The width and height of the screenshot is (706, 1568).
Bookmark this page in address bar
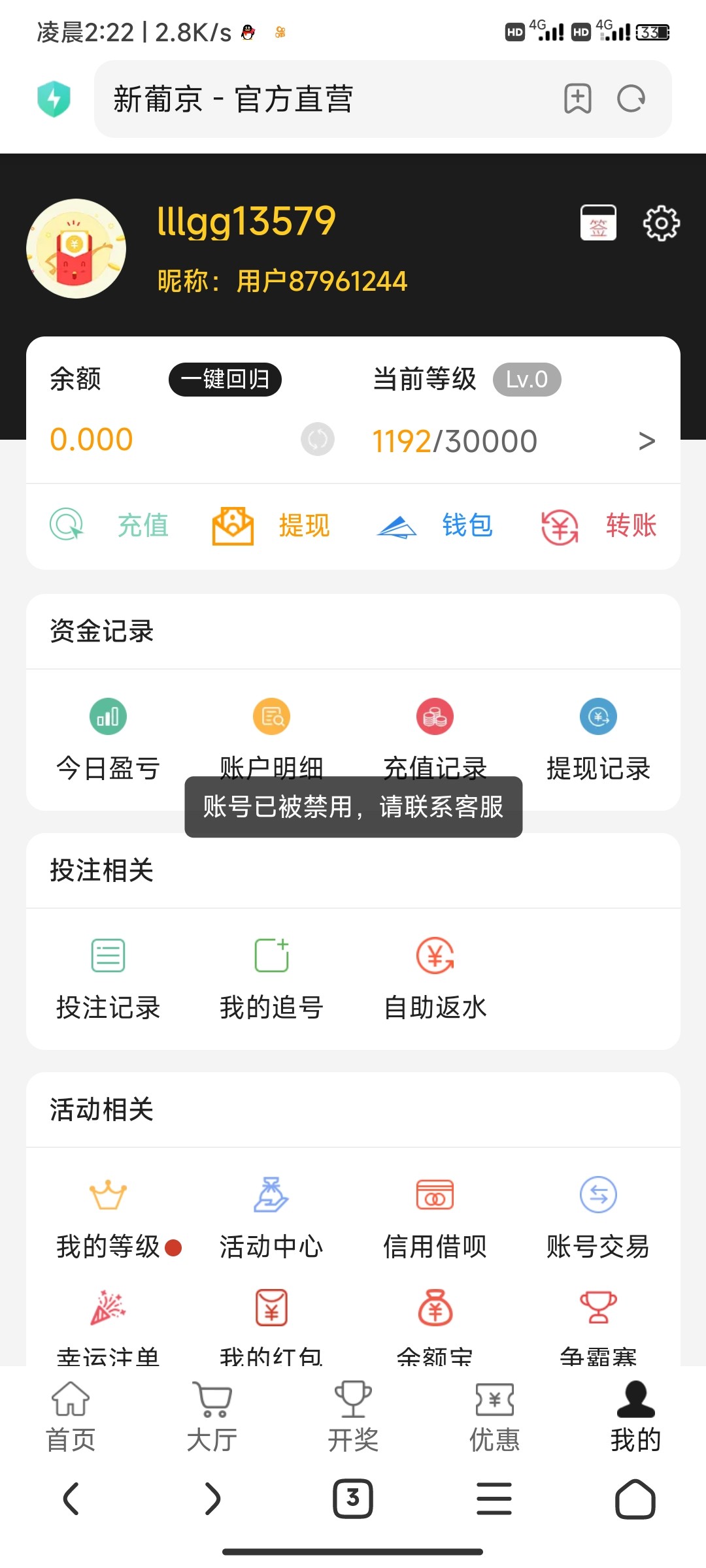[578, 99]
